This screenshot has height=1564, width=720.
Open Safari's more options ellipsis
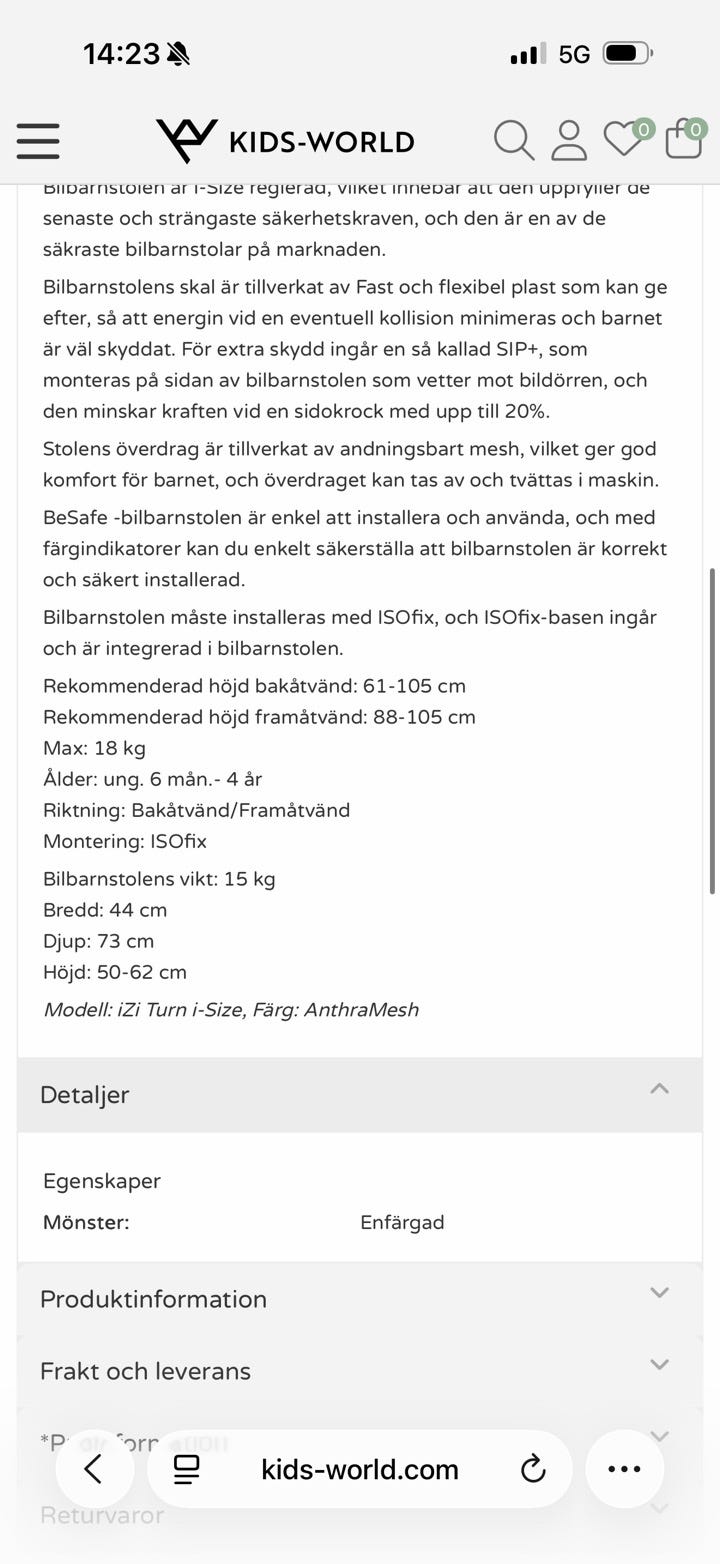624,1469
